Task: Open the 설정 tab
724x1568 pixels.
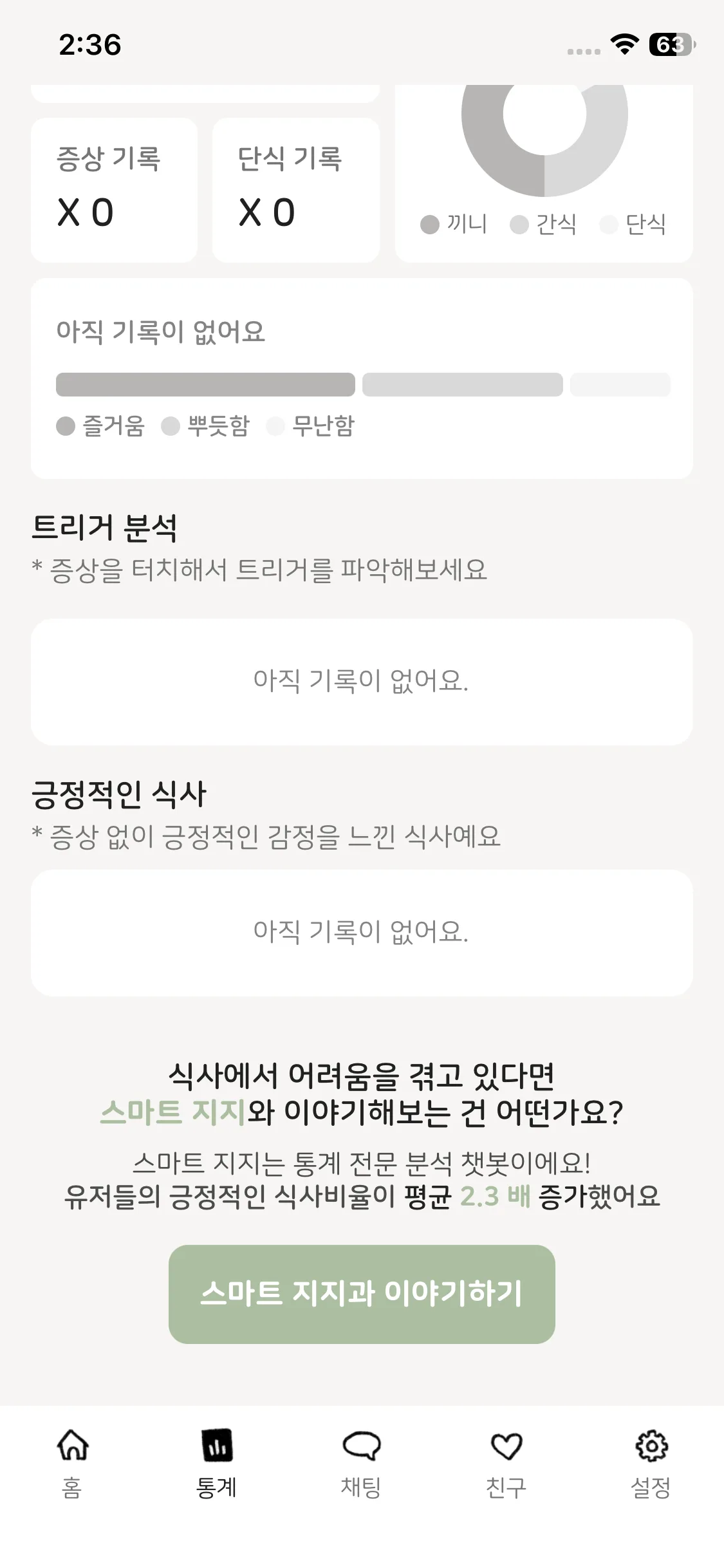Action: coord(651,1462)
